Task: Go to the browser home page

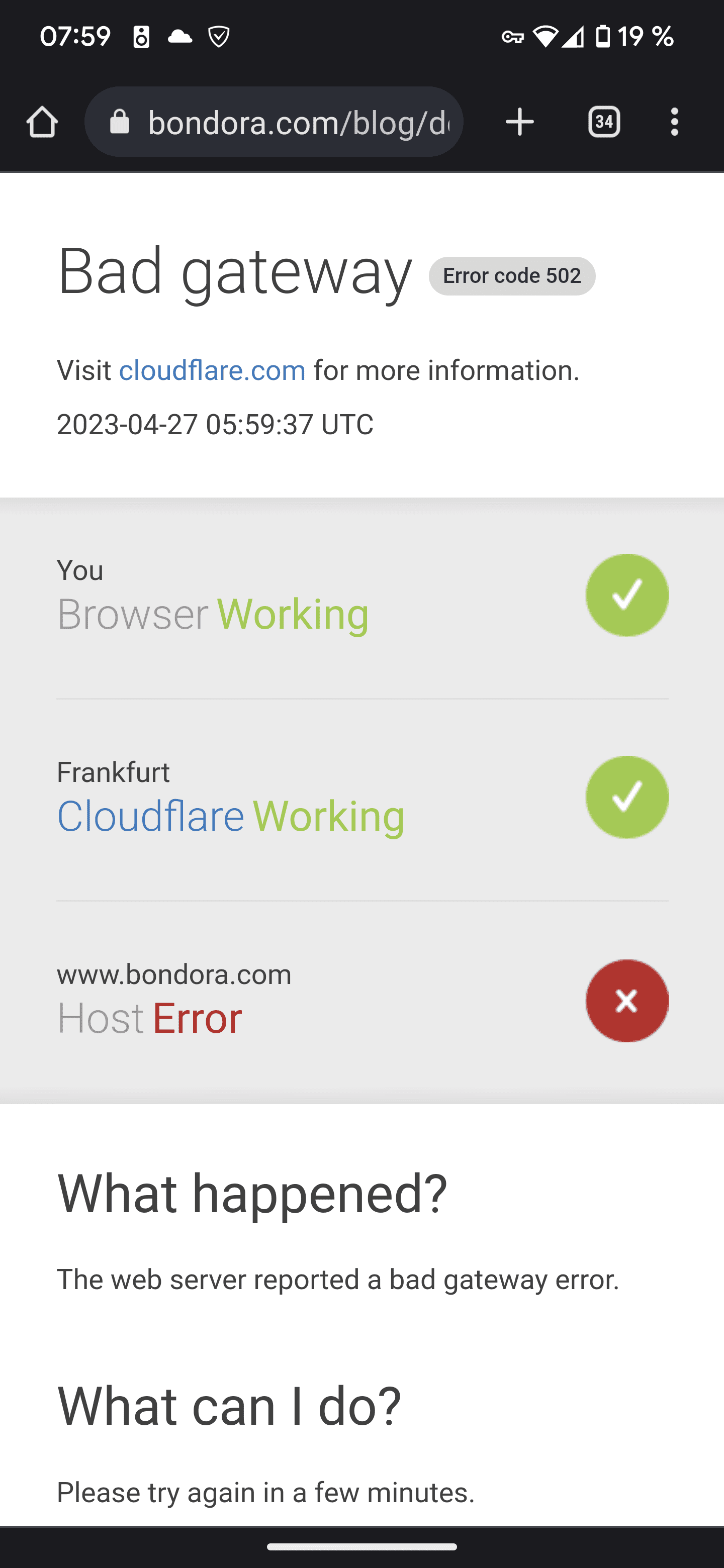Action: tap(42, 122)
